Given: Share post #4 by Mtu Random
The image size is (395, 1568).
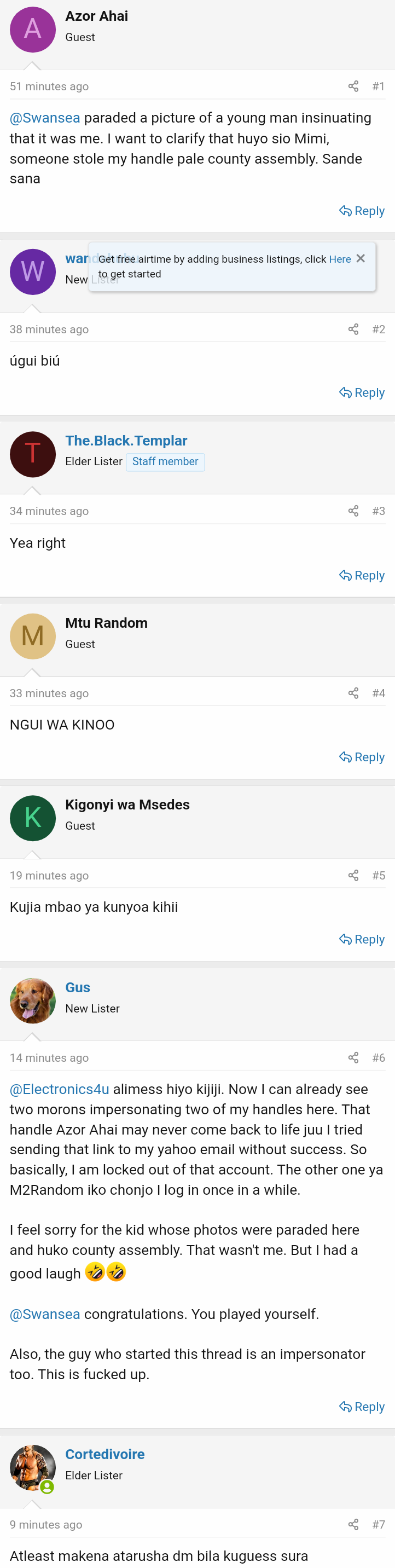Looking at the screenshot, I should pyautogui.click(x=353, y=693).
